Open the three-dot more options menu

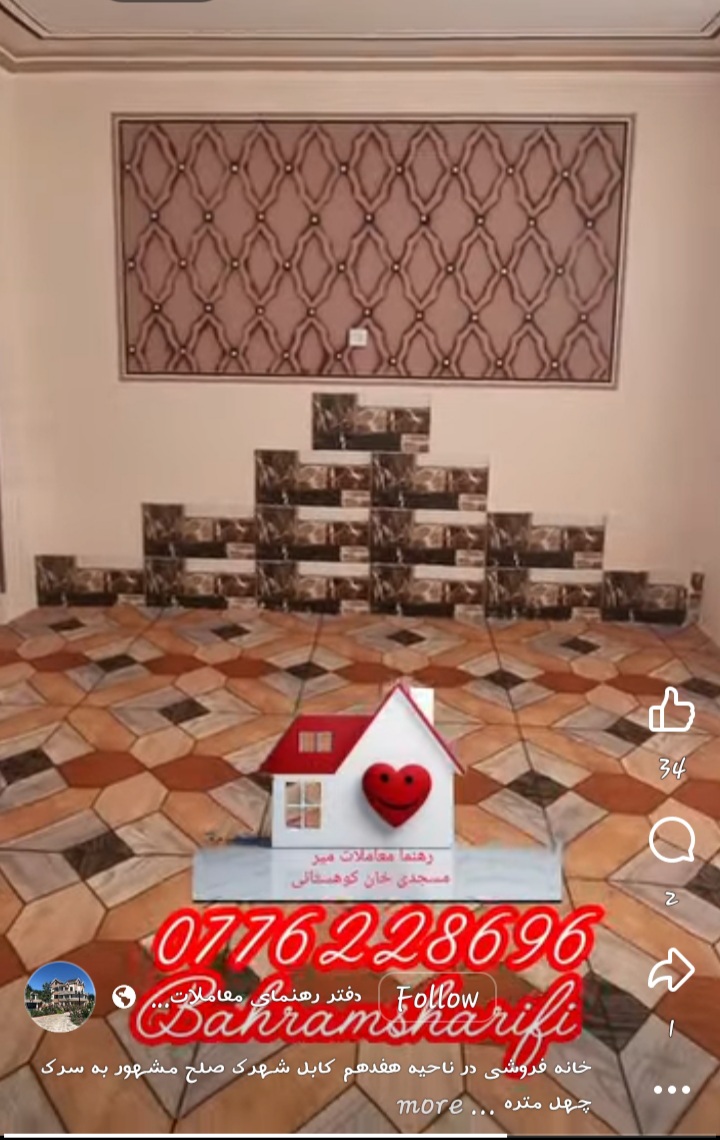(x=671, y=1089)
